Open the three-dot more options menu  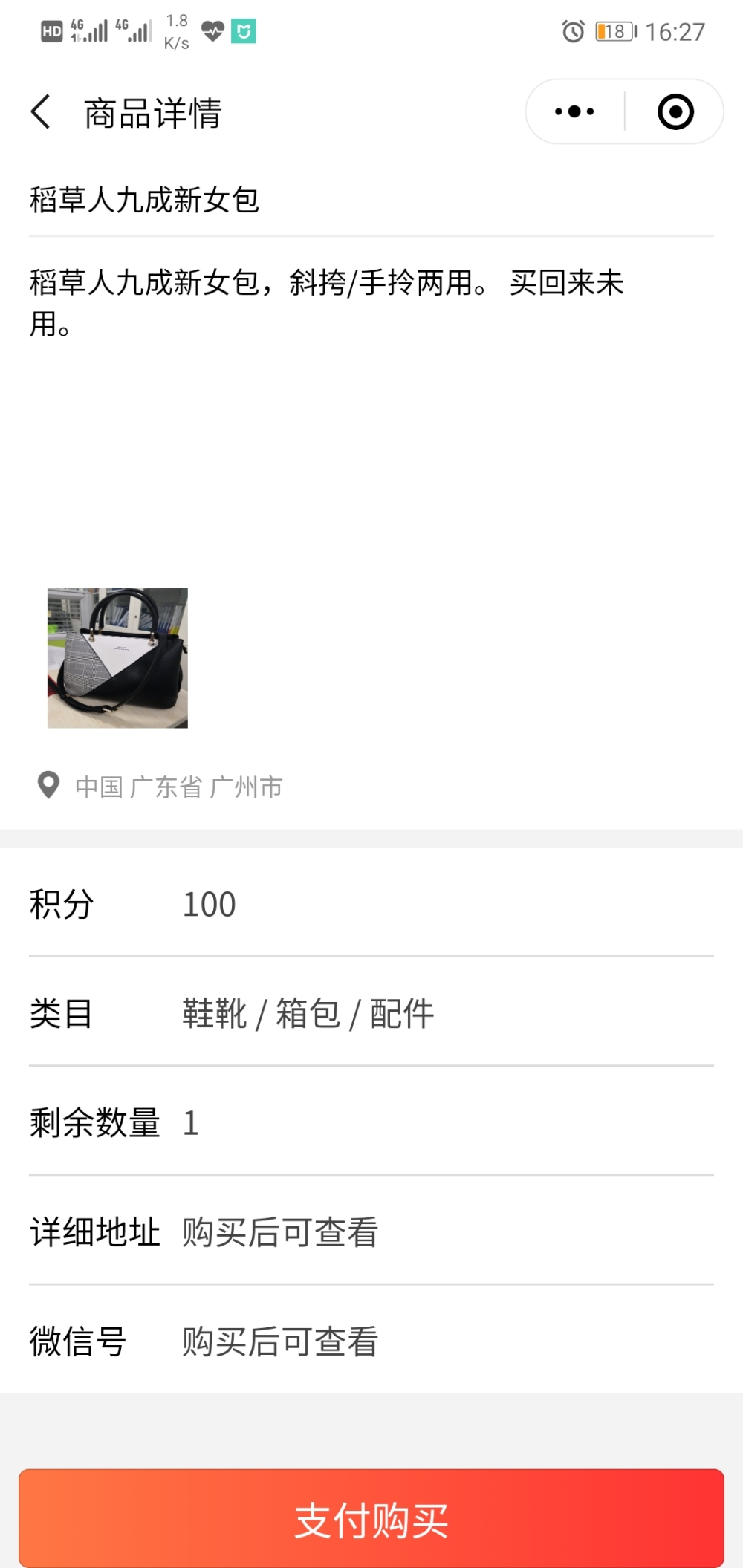tap(572, 111)
